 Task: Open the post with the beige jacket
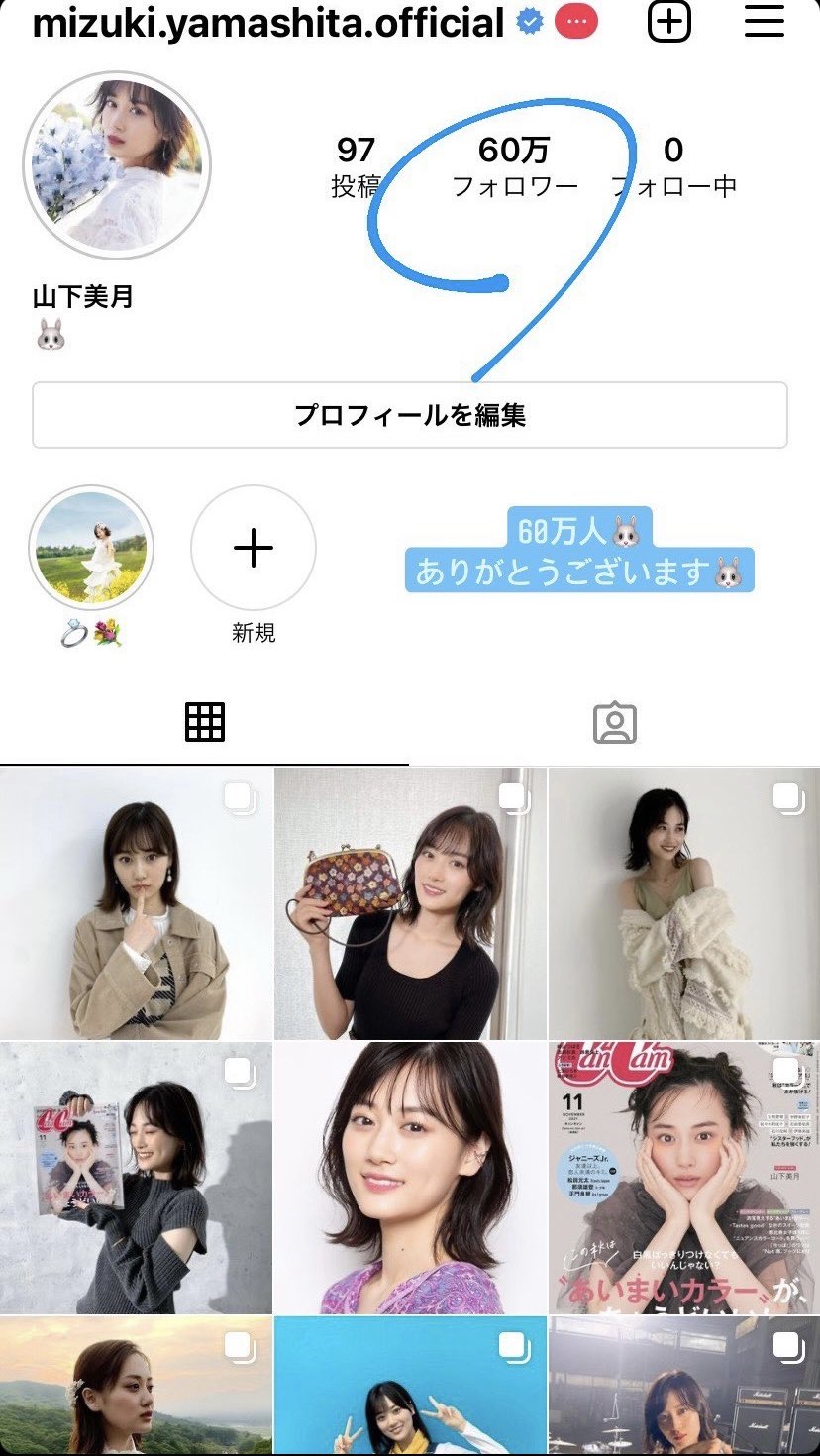click(136, 903)
